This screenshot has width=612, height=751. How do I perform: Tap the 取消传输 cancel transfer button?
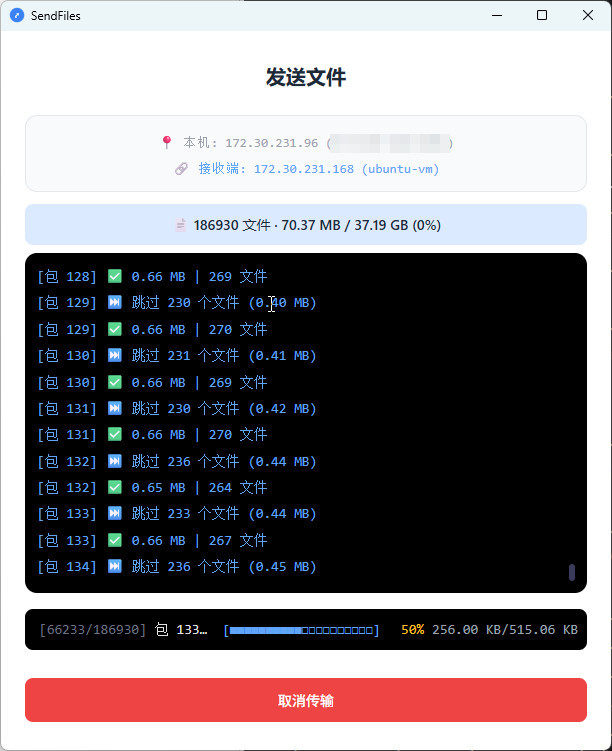pyautogui.click(x=306, y=700)
